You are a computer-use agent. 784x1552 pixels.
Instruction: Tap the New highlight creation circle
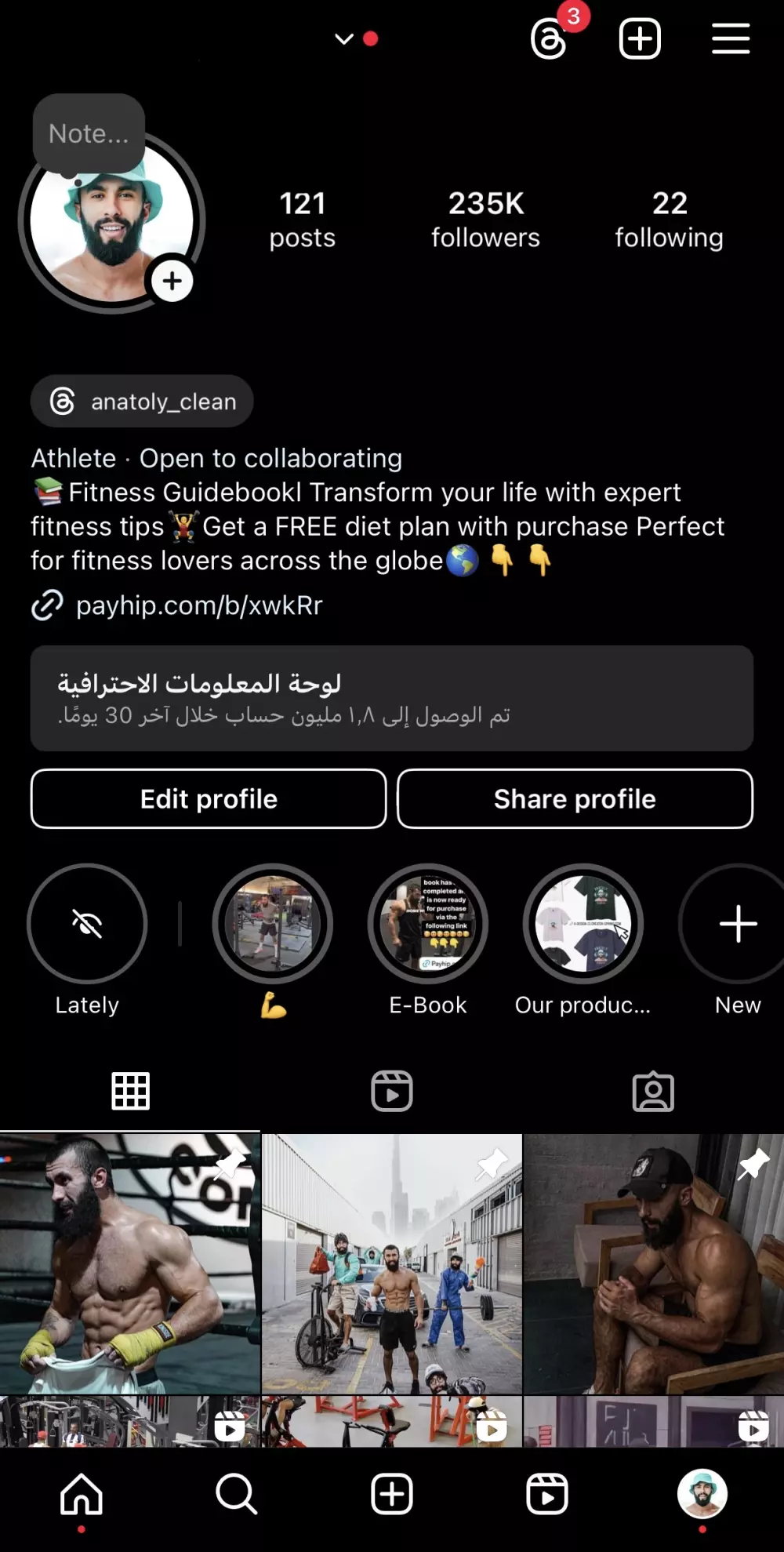point(737,925)
